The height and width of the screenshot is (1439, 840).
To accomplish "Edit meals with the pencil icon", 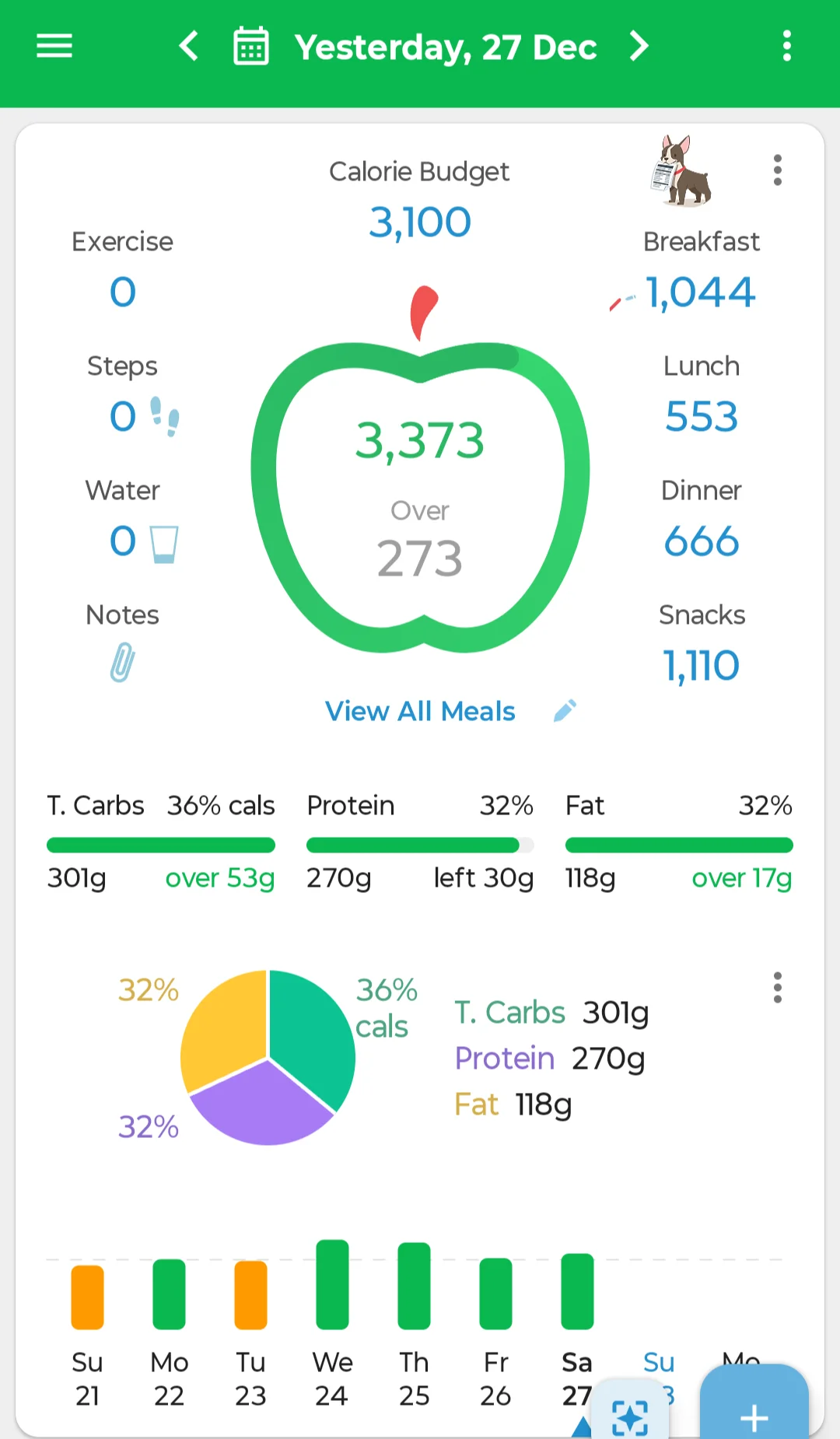I will 565,710.
